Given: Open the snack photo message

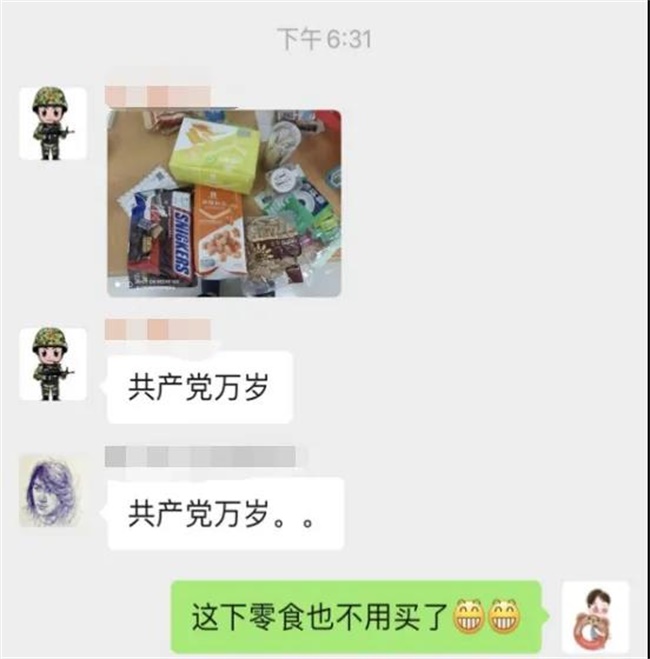Looking at the screenshot, I should point(224,203).
